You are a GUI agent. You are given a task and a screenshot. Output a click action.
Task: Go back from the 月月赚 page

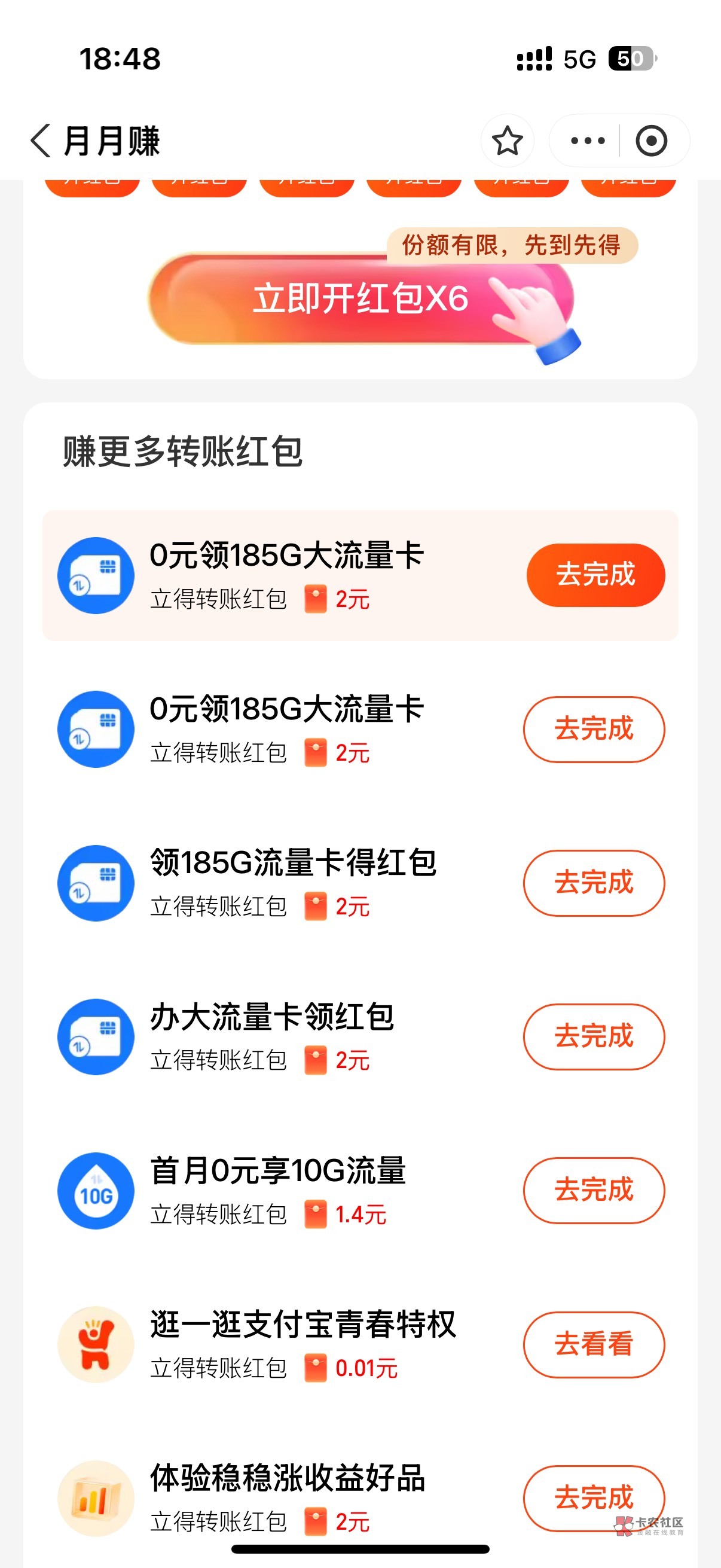coord(41,141)
